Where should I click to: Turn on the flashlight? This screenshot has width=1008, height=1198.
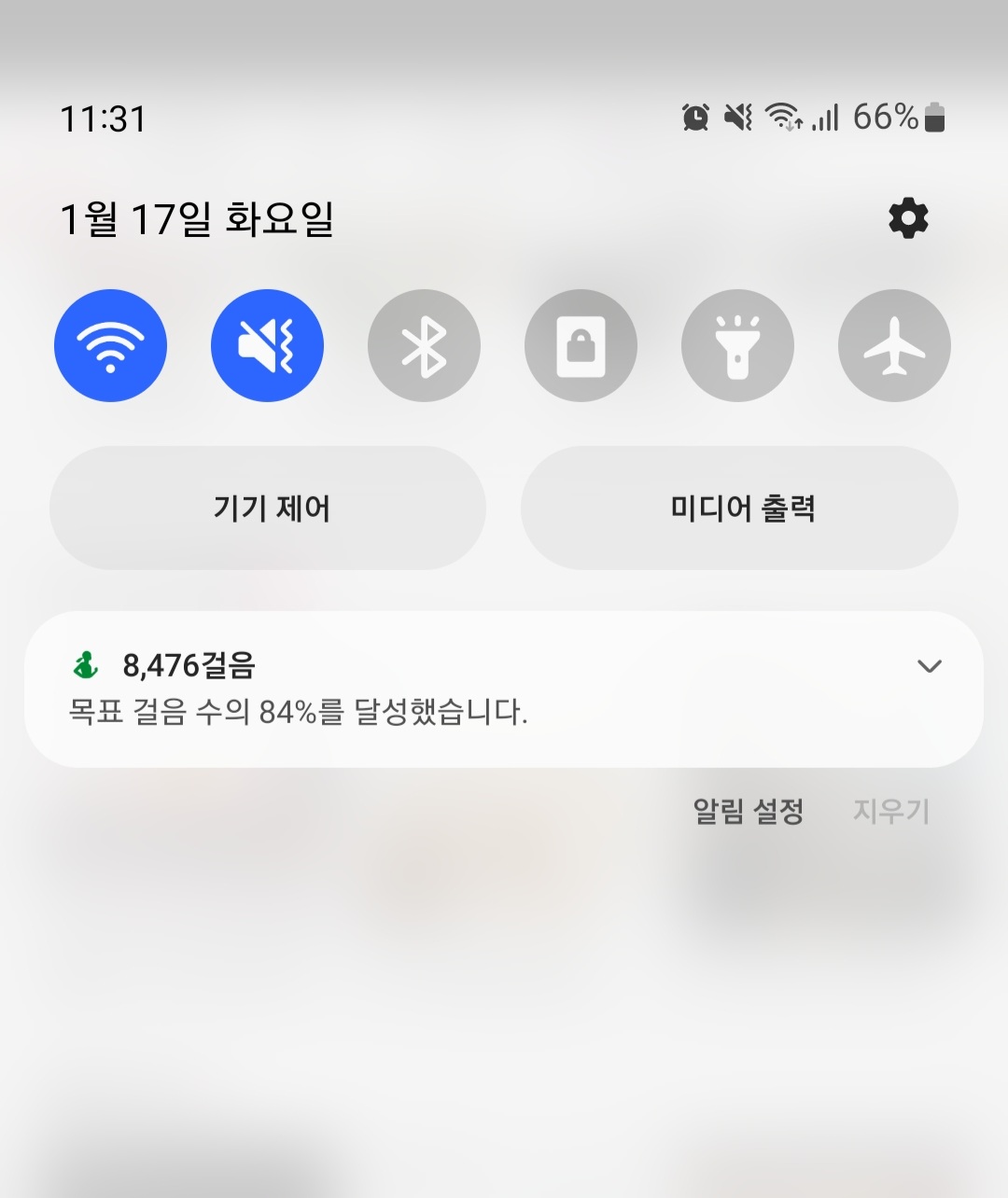pos(738,346)
